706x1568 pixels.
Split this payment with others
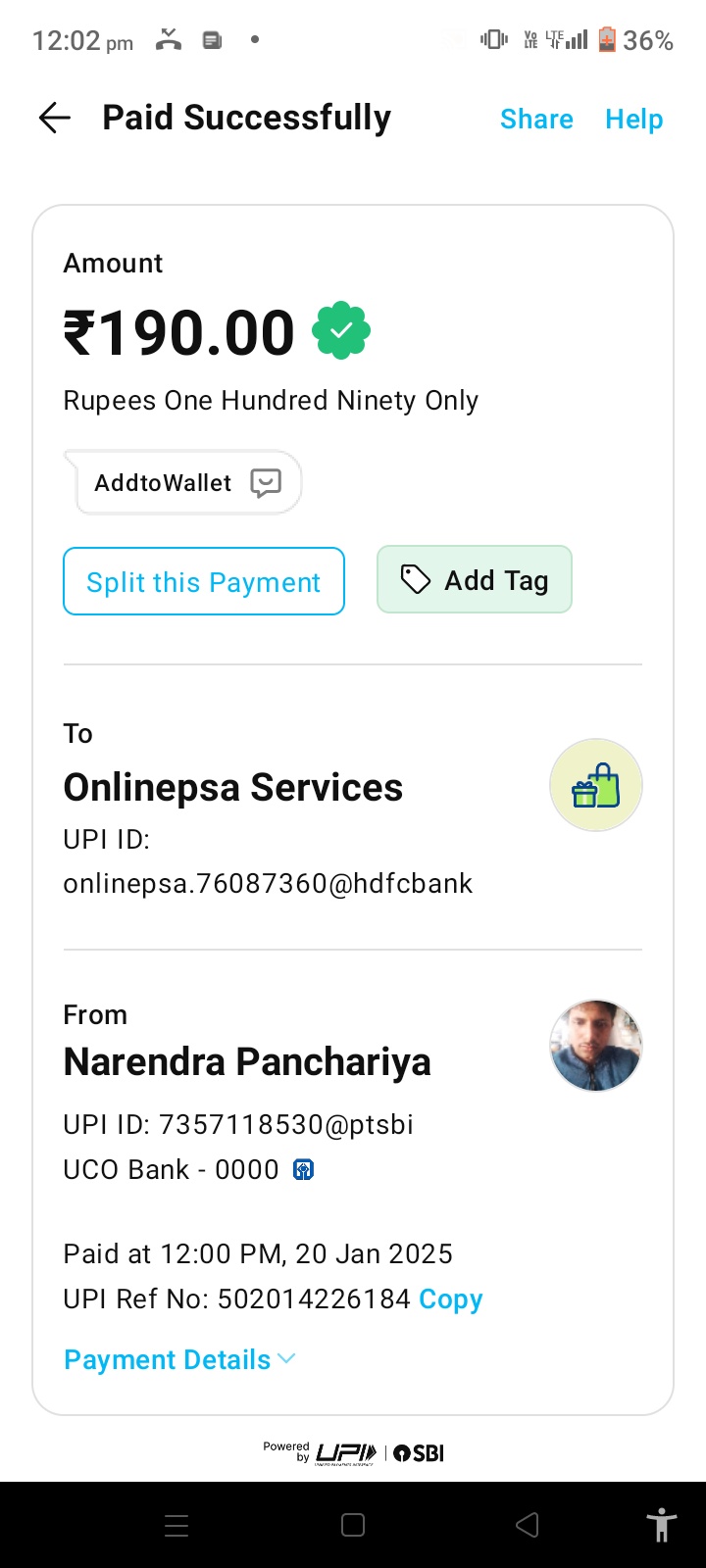(x=204, y=582)
